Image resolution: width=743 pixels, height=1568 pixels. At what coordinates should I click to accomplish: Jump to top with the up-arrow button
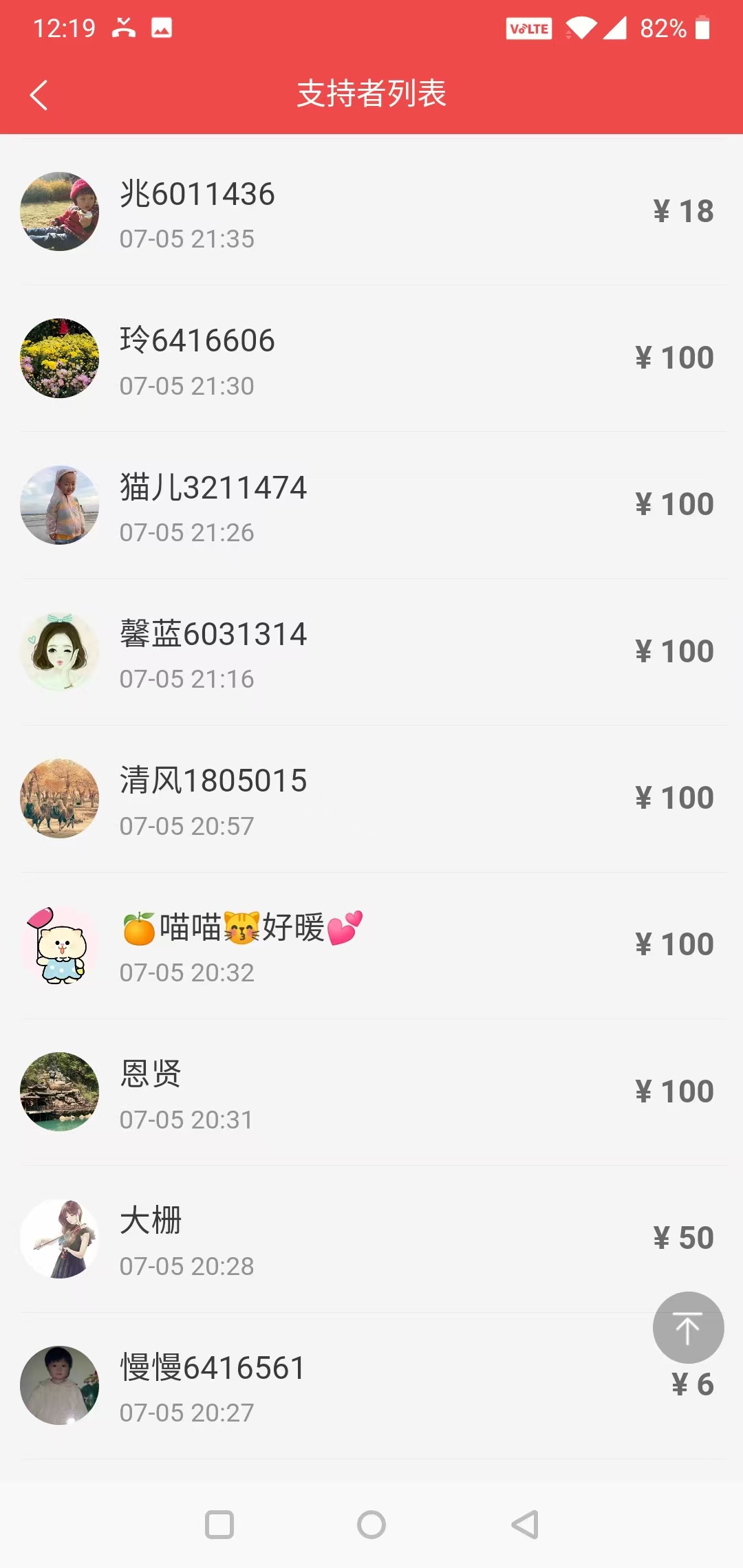click(687, 1327)
